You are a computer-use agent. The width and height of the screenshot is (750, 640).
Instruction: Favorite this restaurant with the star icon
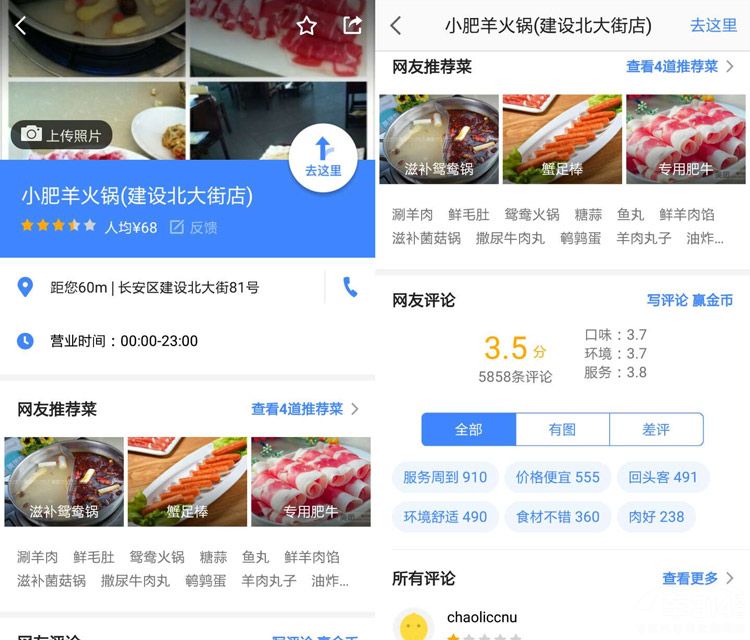pyautogui.click(x=306, y=26)
